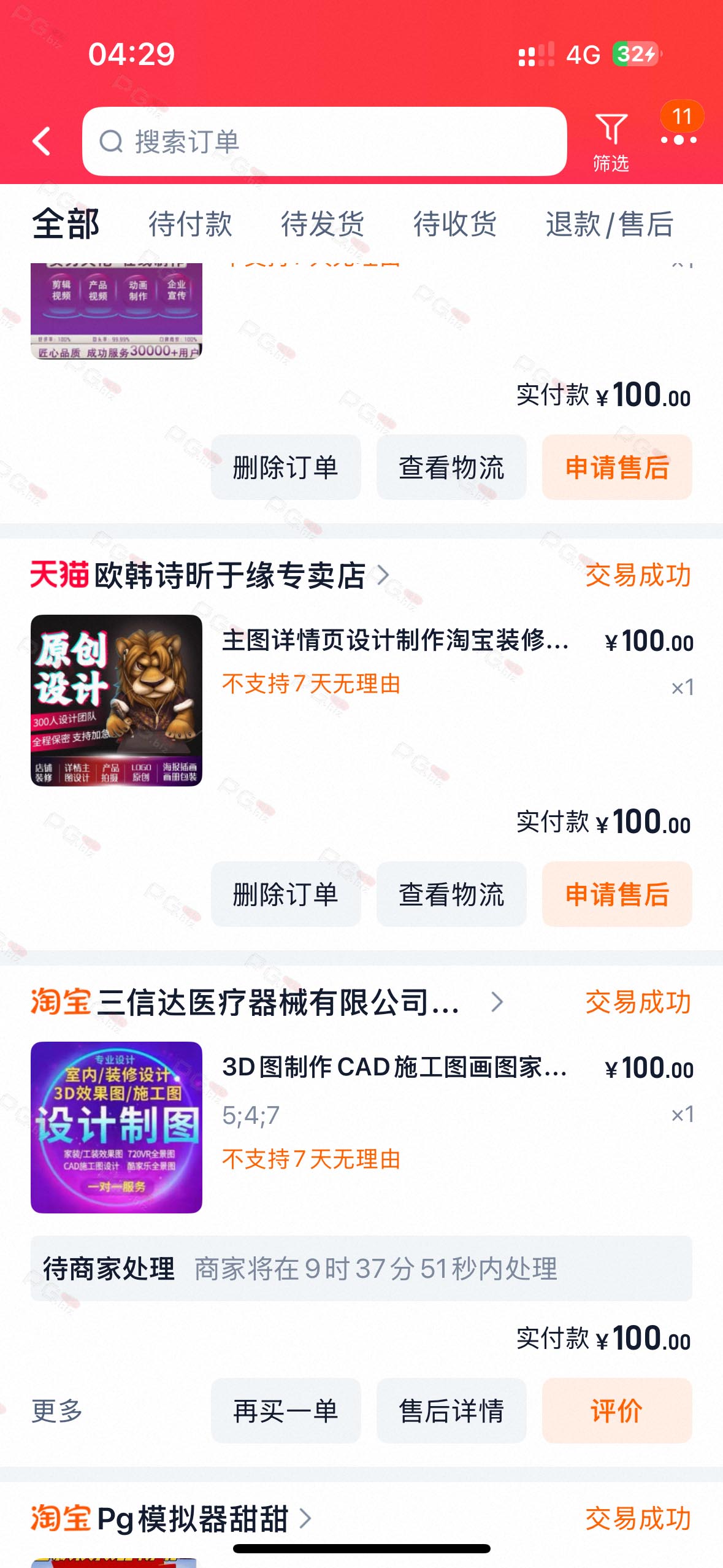Delete the 欧韩诗昕于缘专卖店 order

click(286, 894)
